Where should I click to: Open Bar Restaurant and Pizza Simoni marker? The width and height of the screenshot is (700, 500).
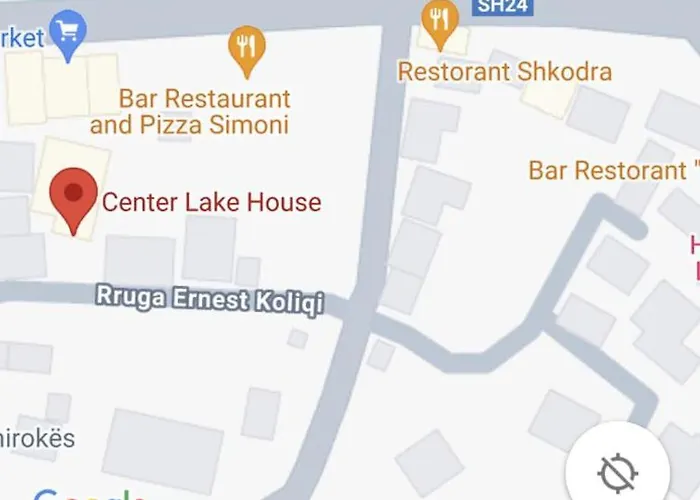click(x=247, y=48)
